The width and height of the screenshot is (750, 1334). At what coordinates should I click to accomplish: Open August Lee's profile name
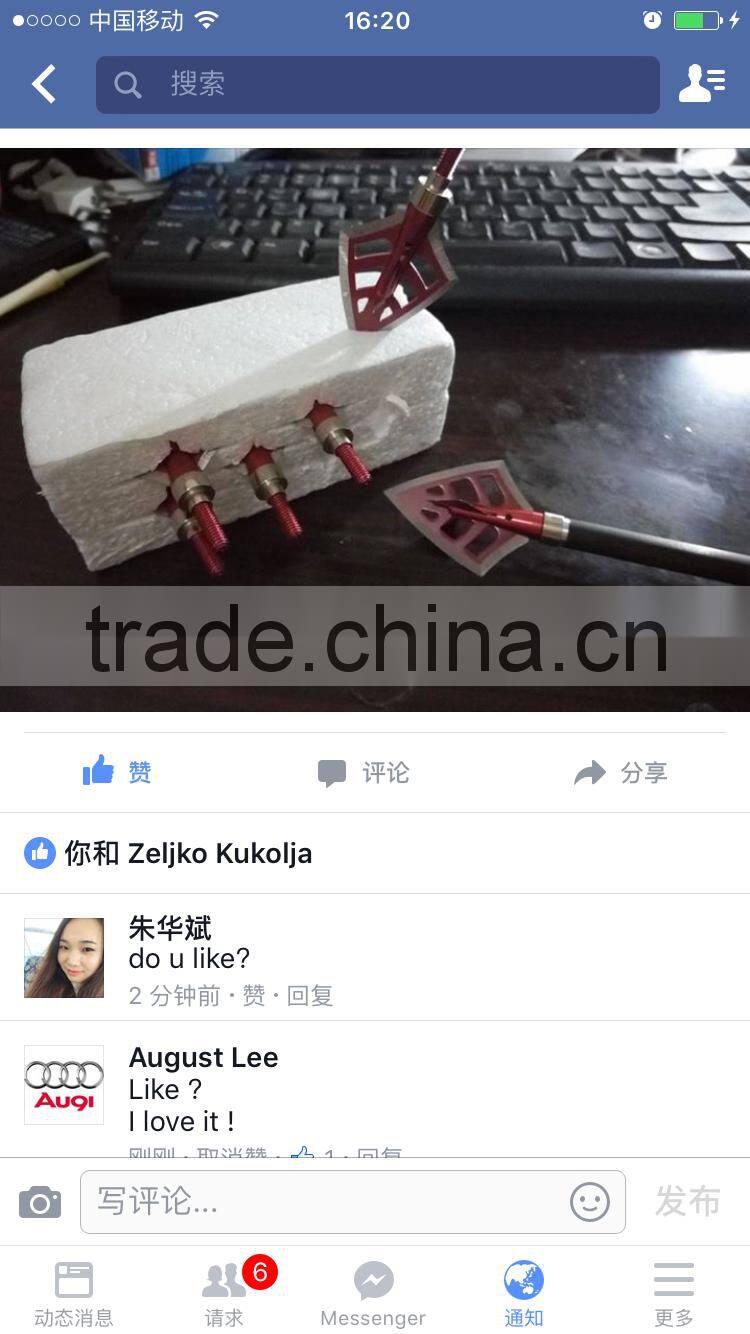tap(204, 1057)
